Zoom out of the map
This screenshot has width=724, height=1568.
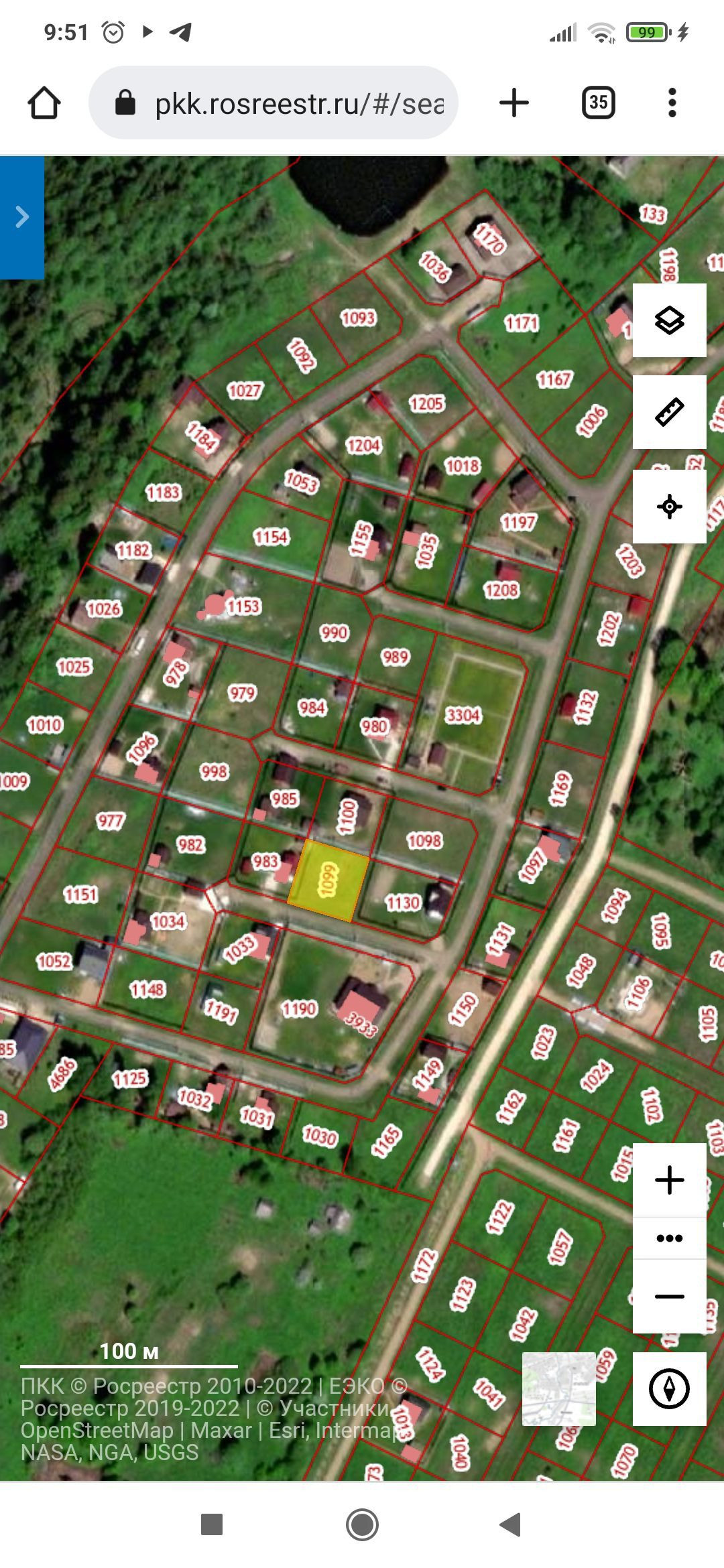pyautogui.click(x=669, y=1297)
